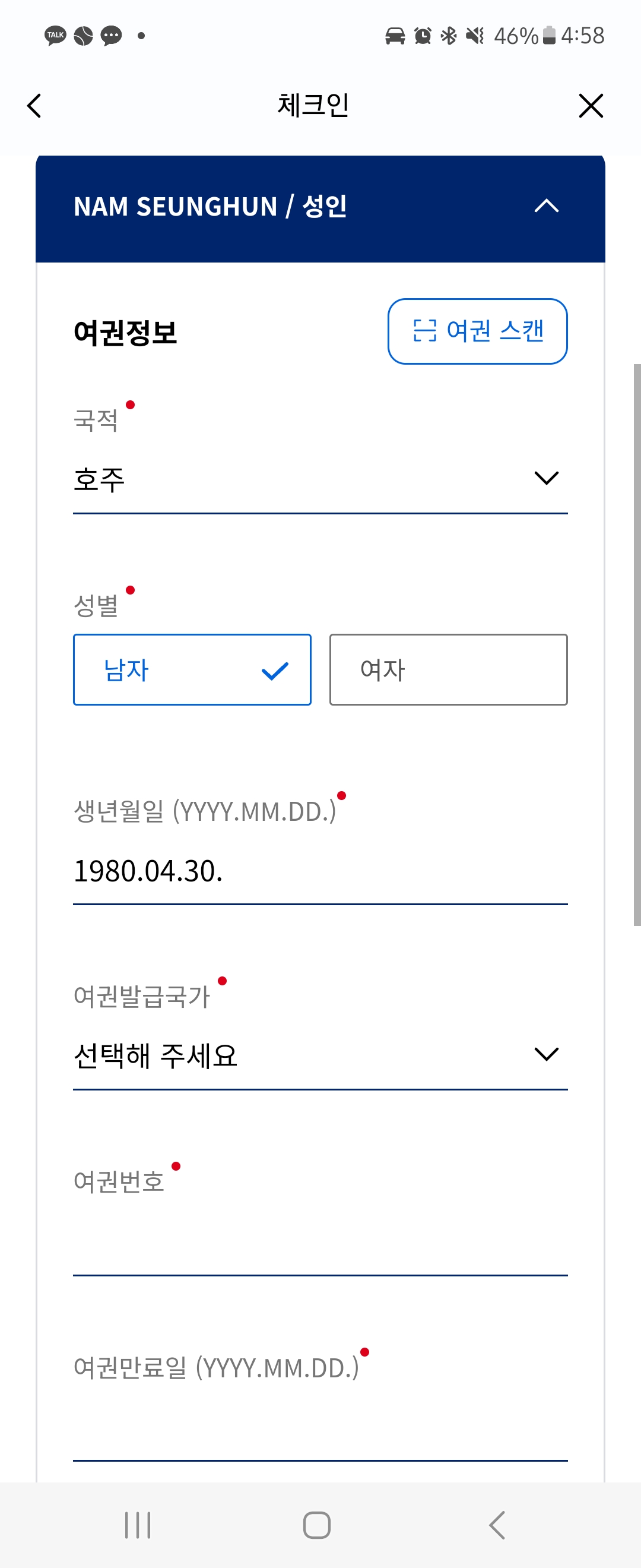Select 여자 as gender

click(448, 669)
